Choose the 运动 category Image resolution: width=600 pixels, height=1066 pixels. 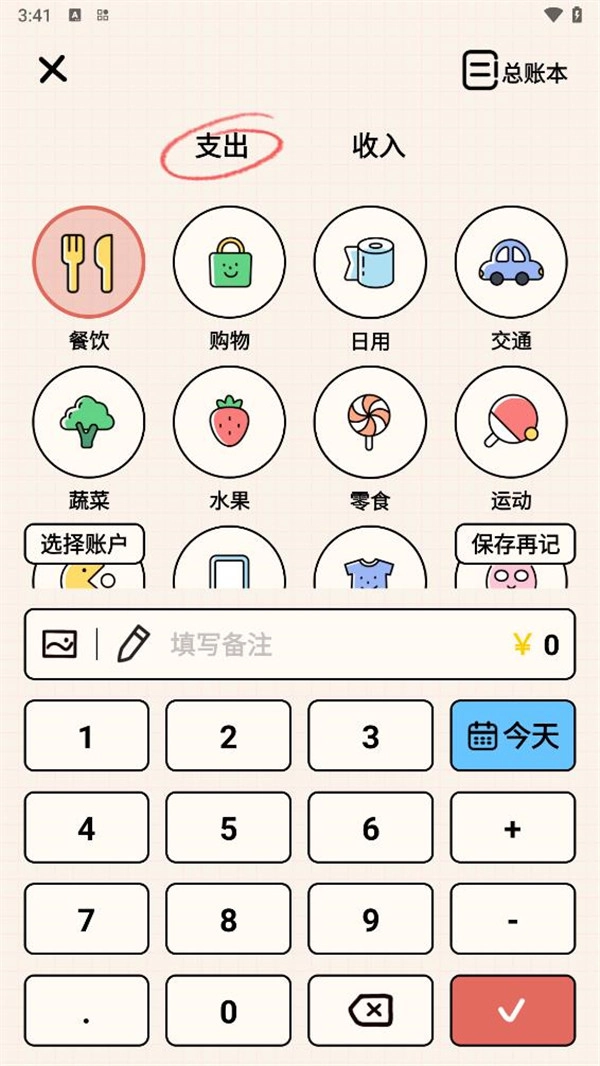[x=511, y=422]
